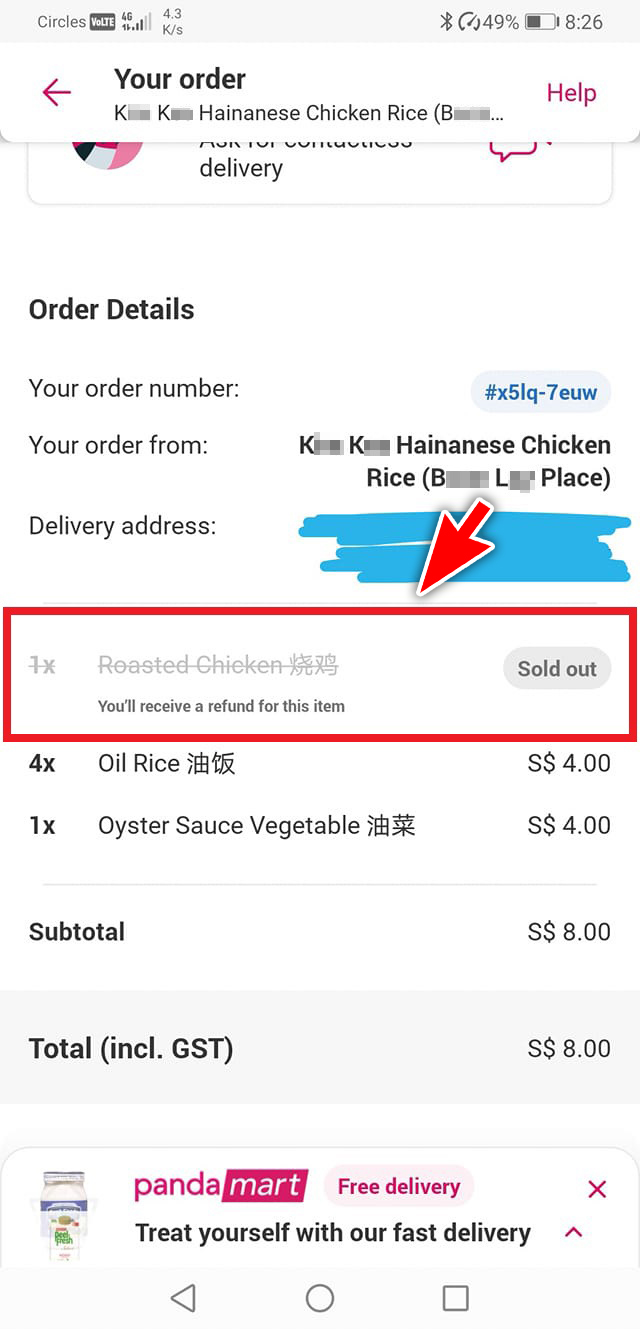Tap order number #x5lq-7euw chip
Screen dimensions: 640x1329
(540, 392)
